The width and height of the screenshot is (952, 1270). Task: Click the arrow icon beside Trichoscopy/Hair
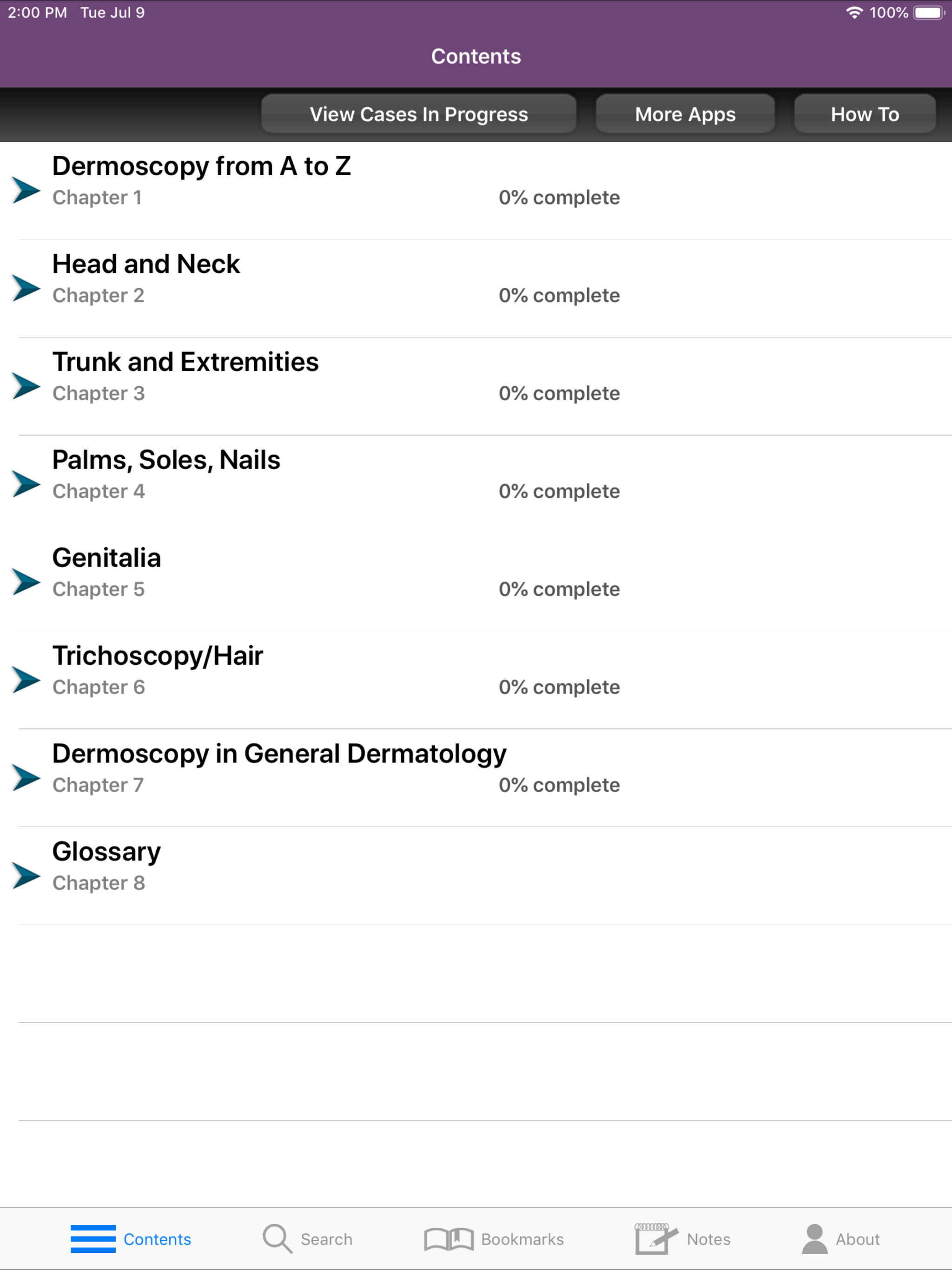click(25, 680)
